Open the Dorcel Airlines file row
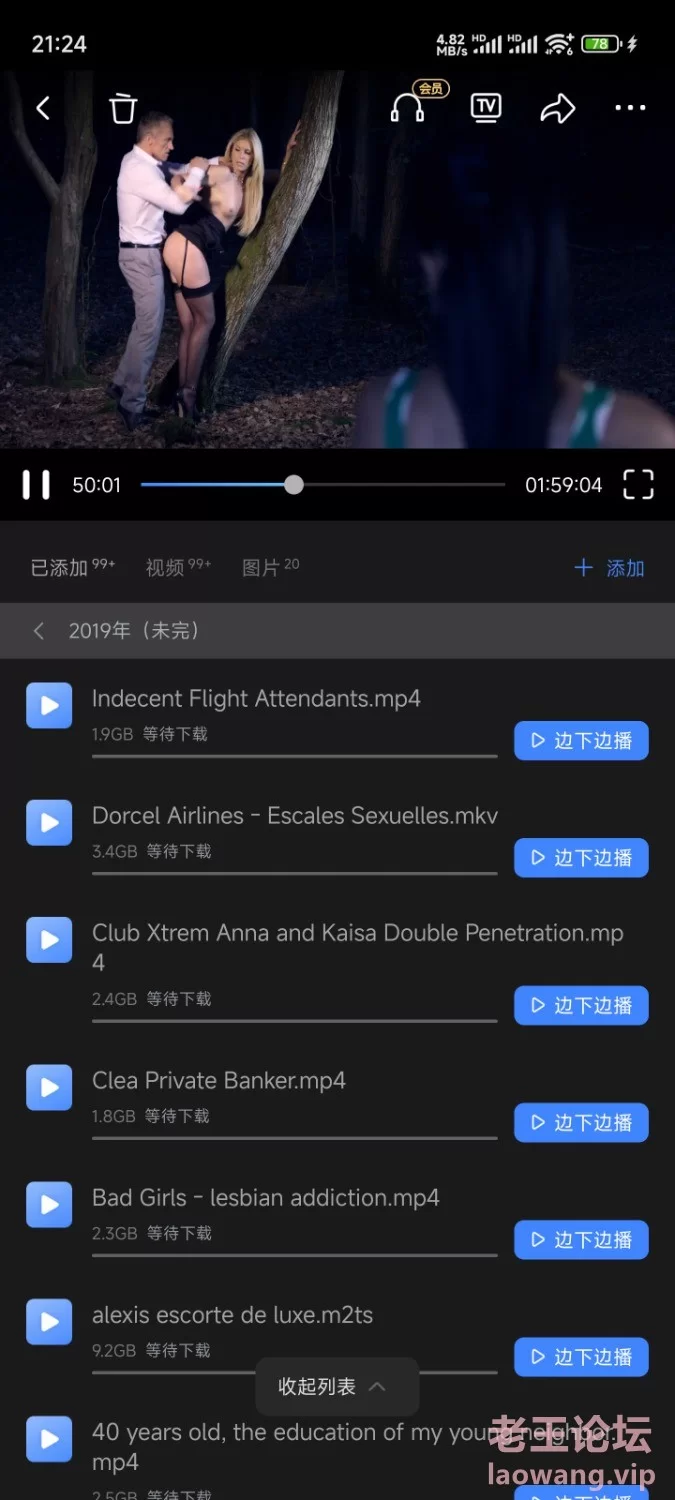This screenshot has width=675, height=1500. pyautogui.click(x=294, y=816)
